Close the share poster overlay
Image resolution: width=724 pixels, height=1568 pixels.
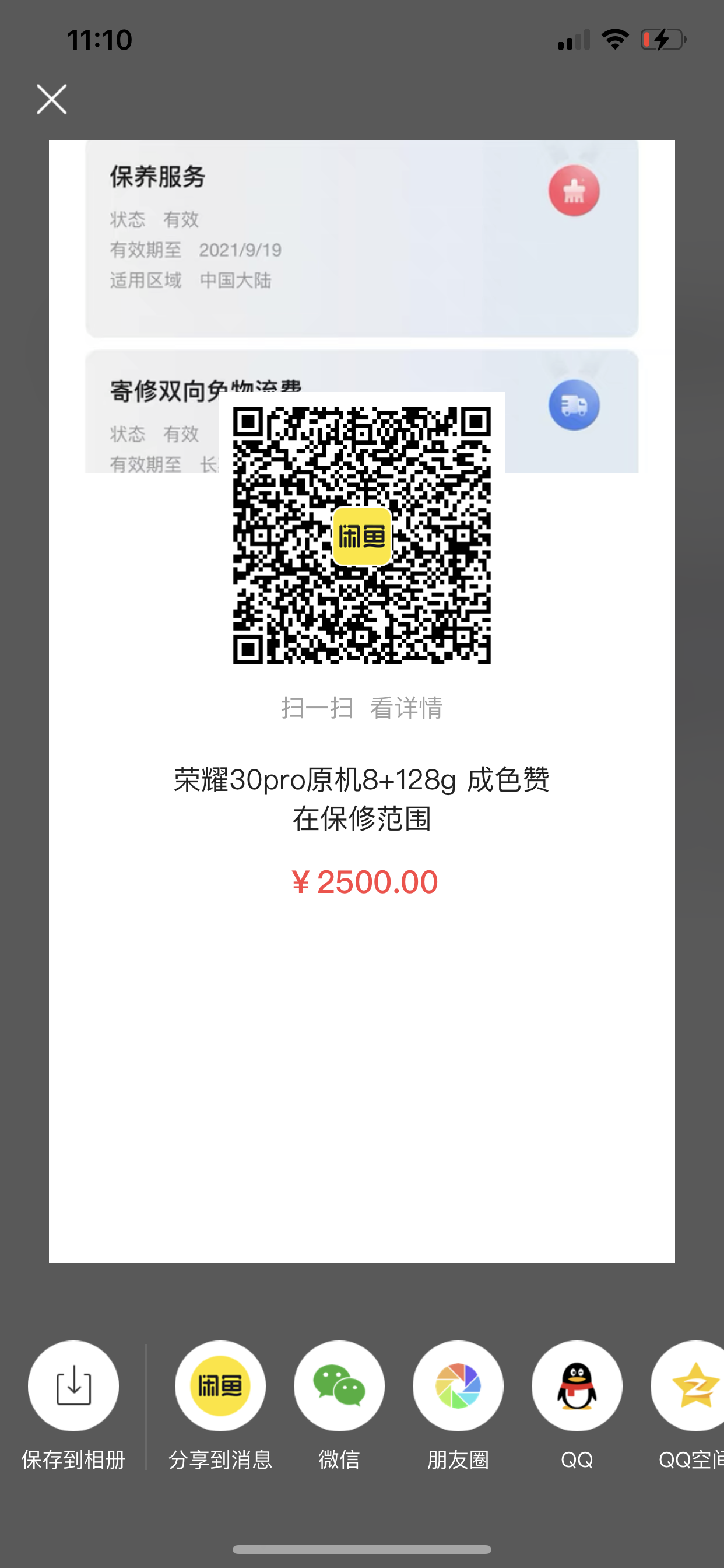pyautogui.click(x=52, y=99)
